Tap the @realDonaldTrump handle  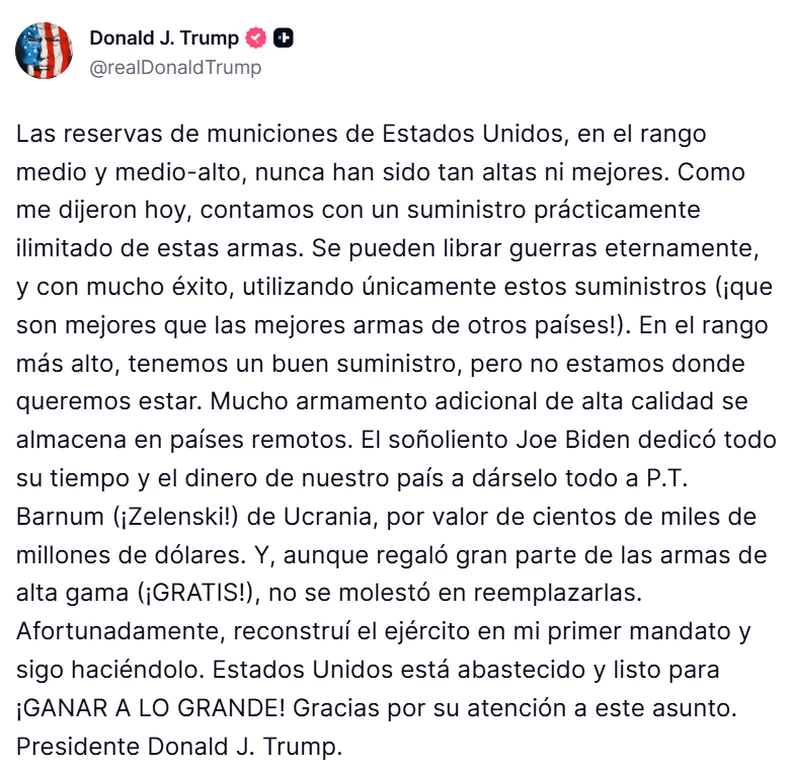pos(175,68)
